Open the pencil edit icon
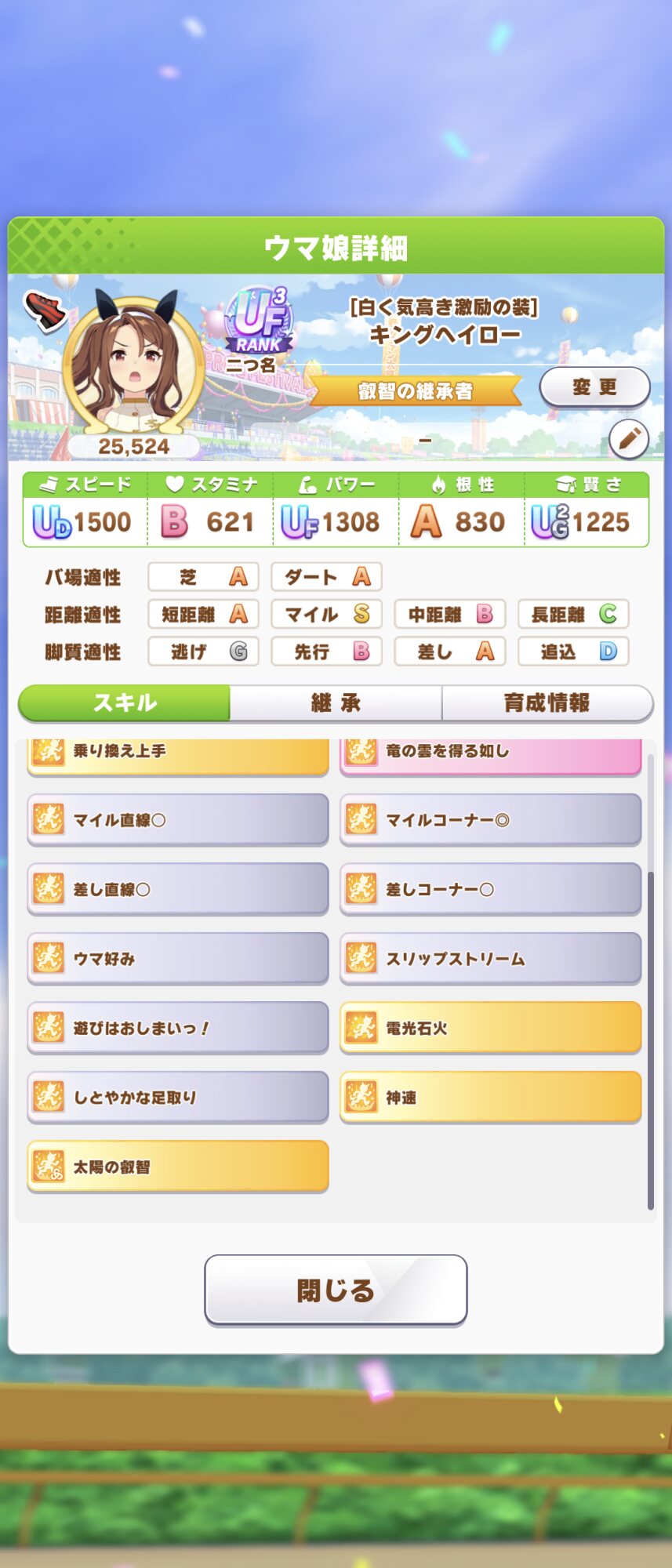This screenshot has width=672, height=1568. click(628, 439)
